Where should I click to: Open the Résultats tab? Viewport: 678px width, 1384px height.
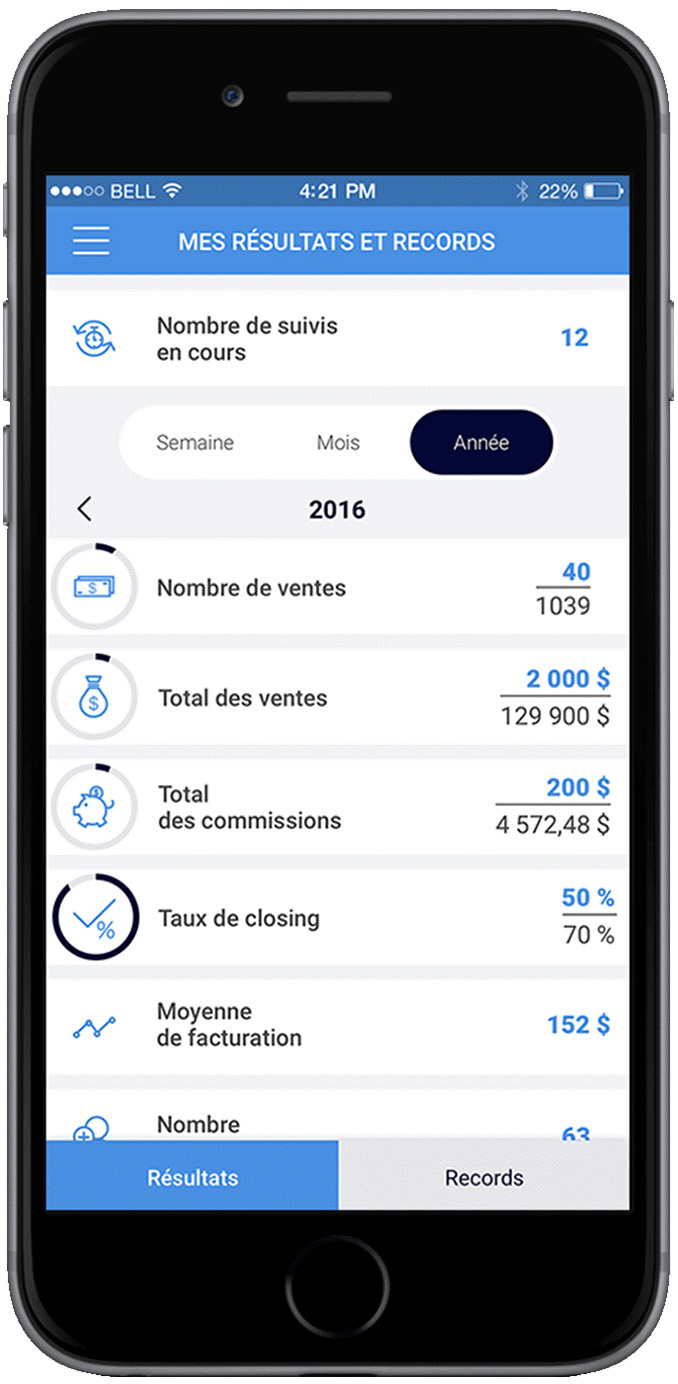(193, 1177)
